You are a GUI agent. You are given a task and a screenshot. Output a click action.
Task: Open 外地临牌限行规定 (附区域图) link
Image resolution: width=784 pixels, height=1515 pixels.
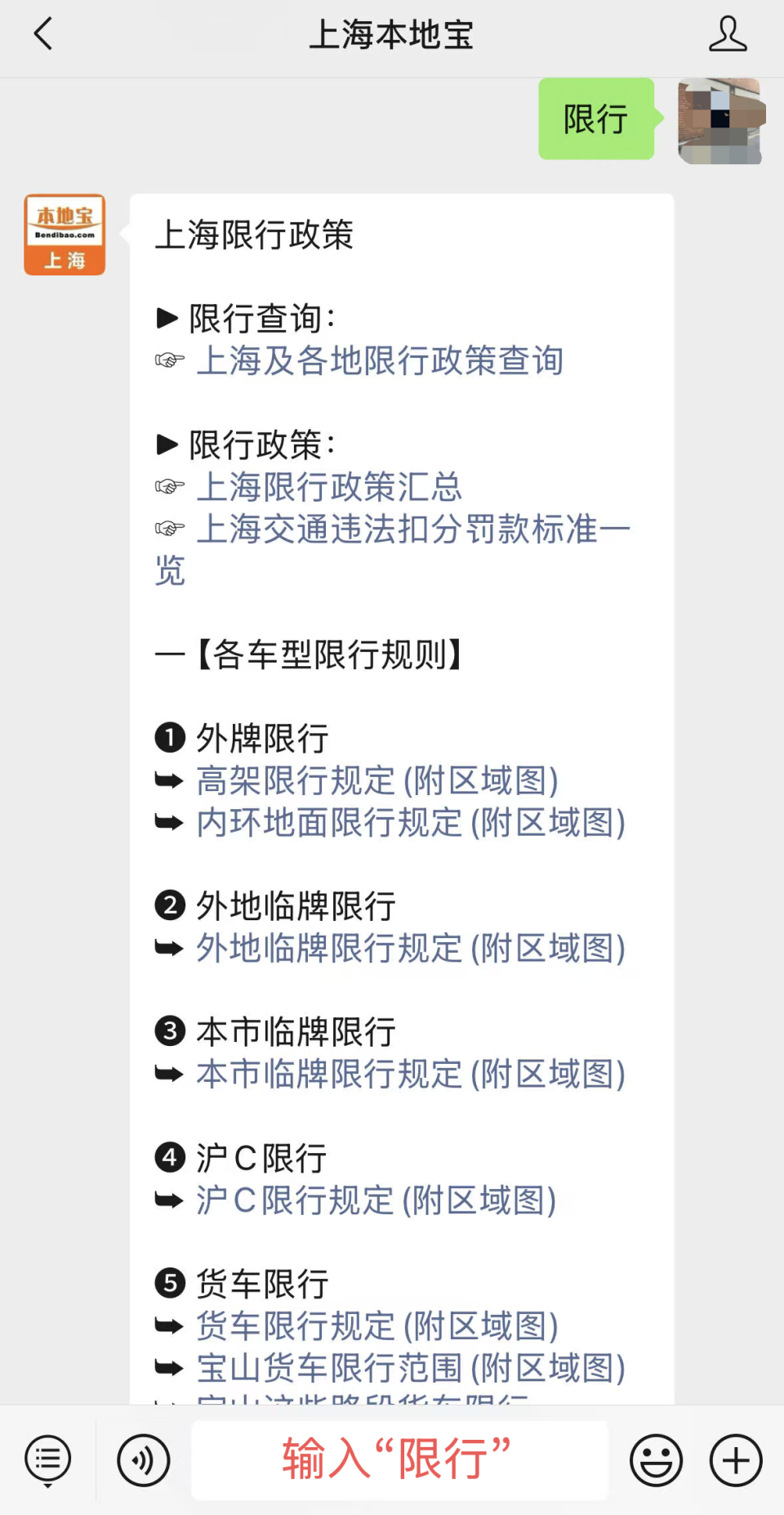[410, 949]
